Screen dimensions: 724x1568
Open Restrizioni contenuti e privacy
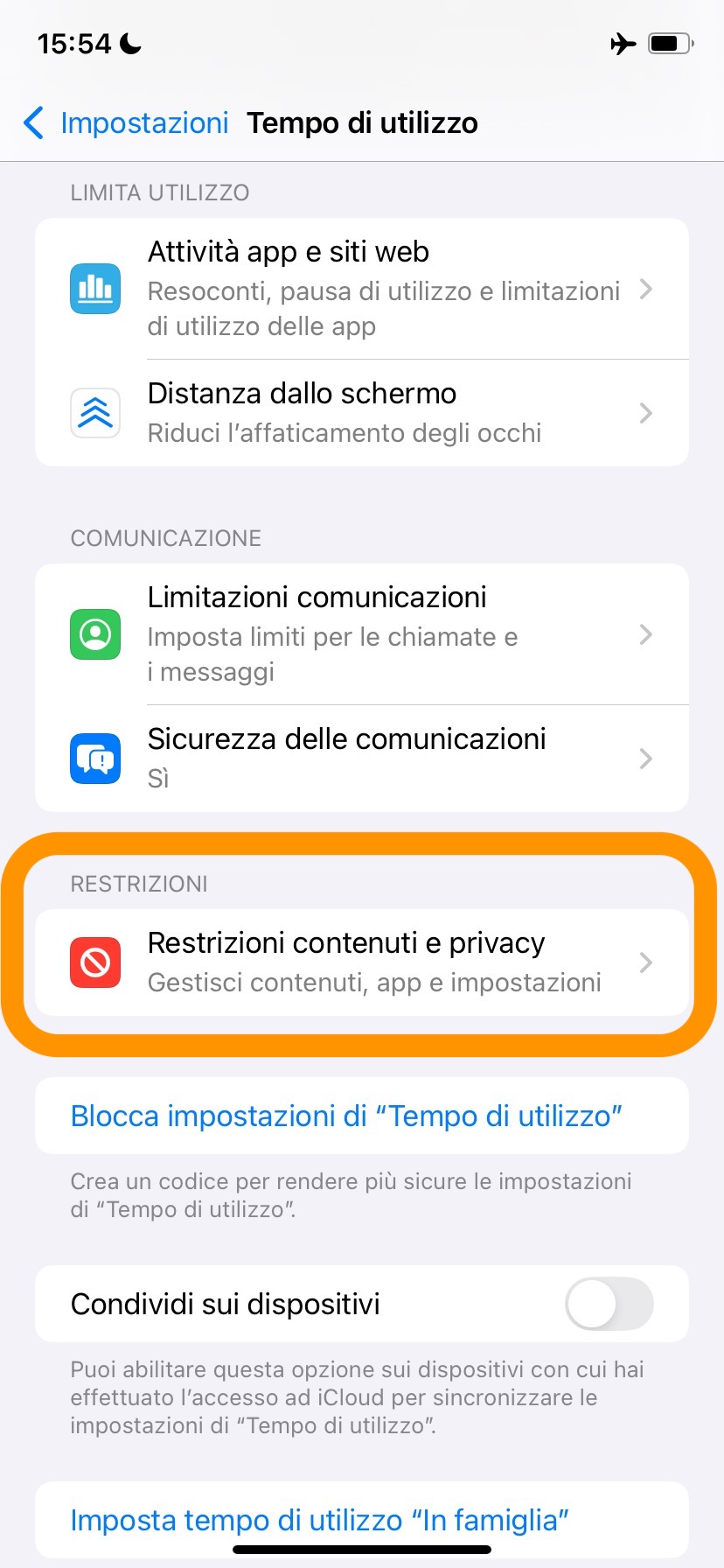tap(362, 962)
